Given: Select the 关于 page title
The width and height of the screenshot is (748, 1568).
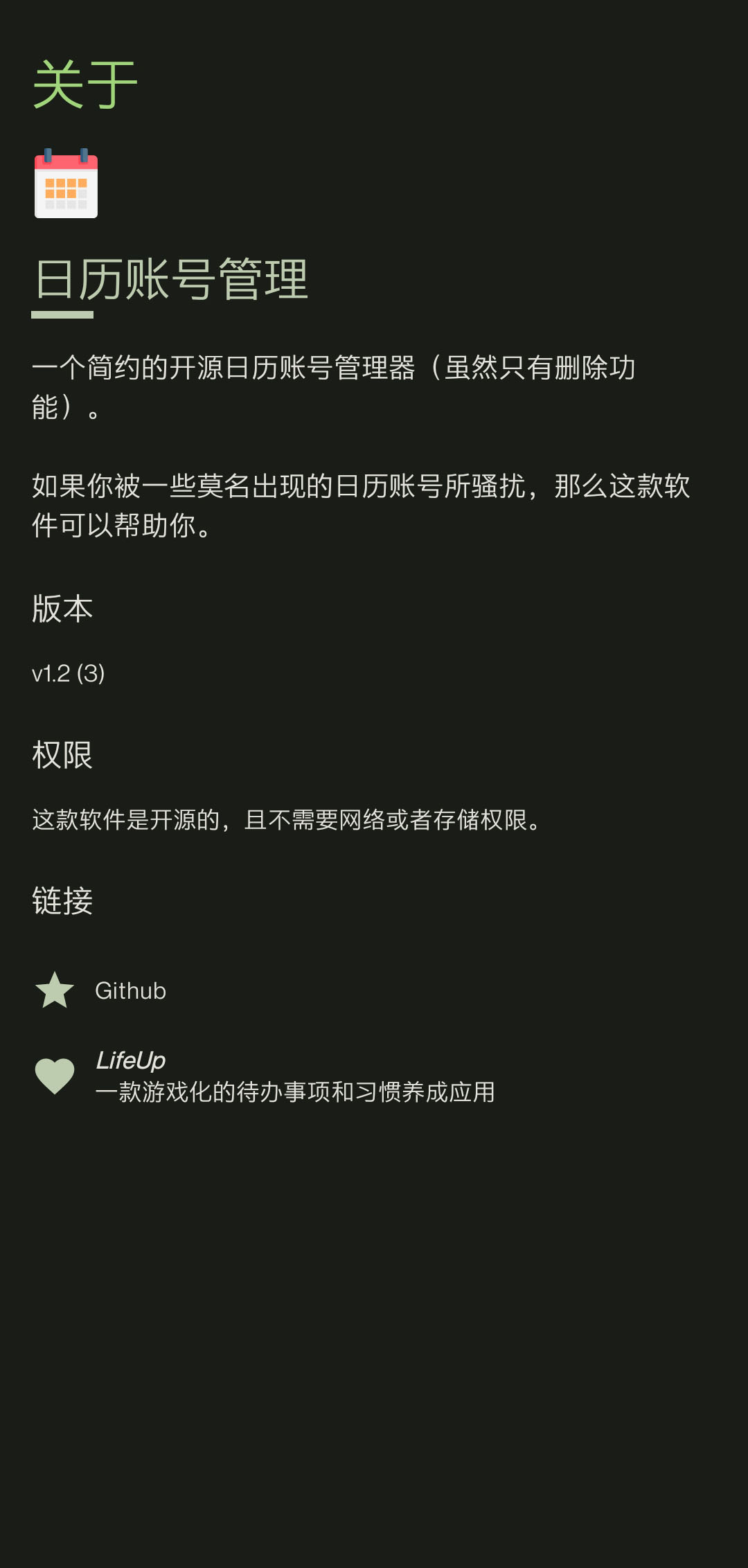Looking at the screenshot, I should [84, 83].
